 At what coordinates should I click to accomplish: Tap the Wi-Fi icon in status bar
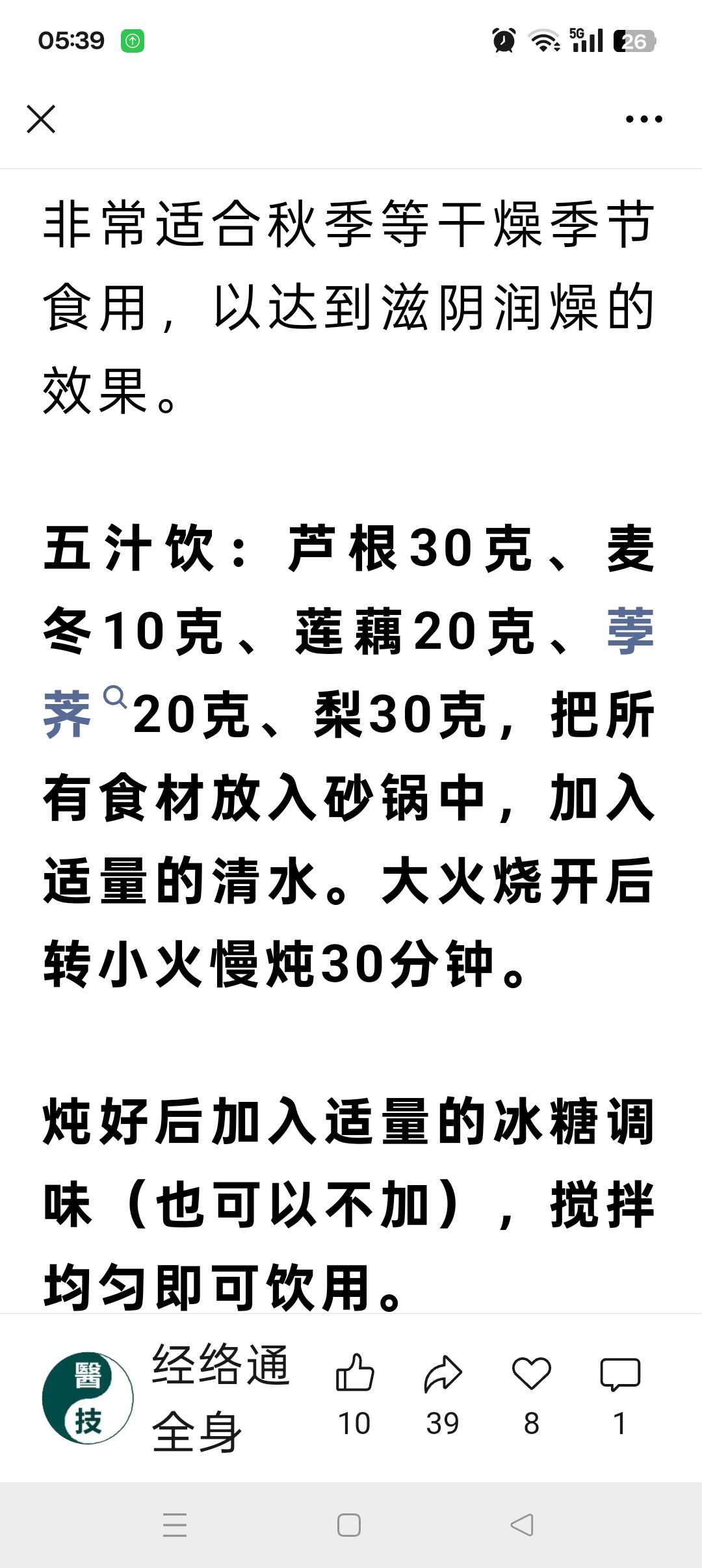point(545,40)
